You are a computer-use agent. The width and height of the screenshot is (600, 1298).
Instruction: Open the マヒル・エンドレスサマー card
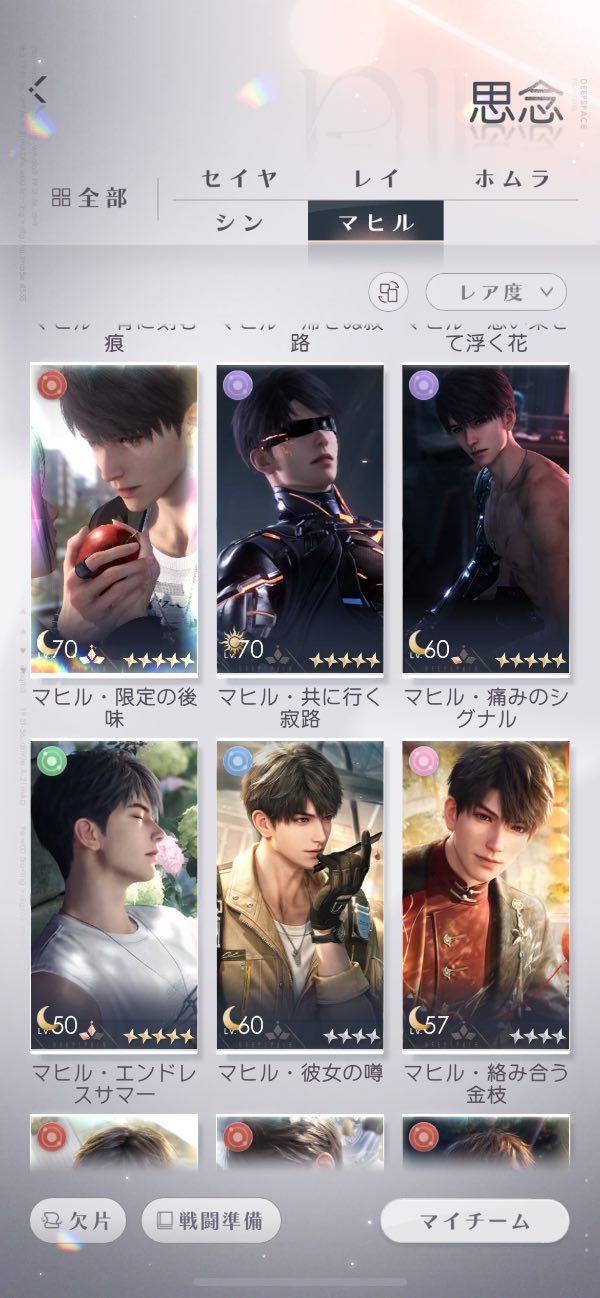pyautogui.click(x=114, y=895)
